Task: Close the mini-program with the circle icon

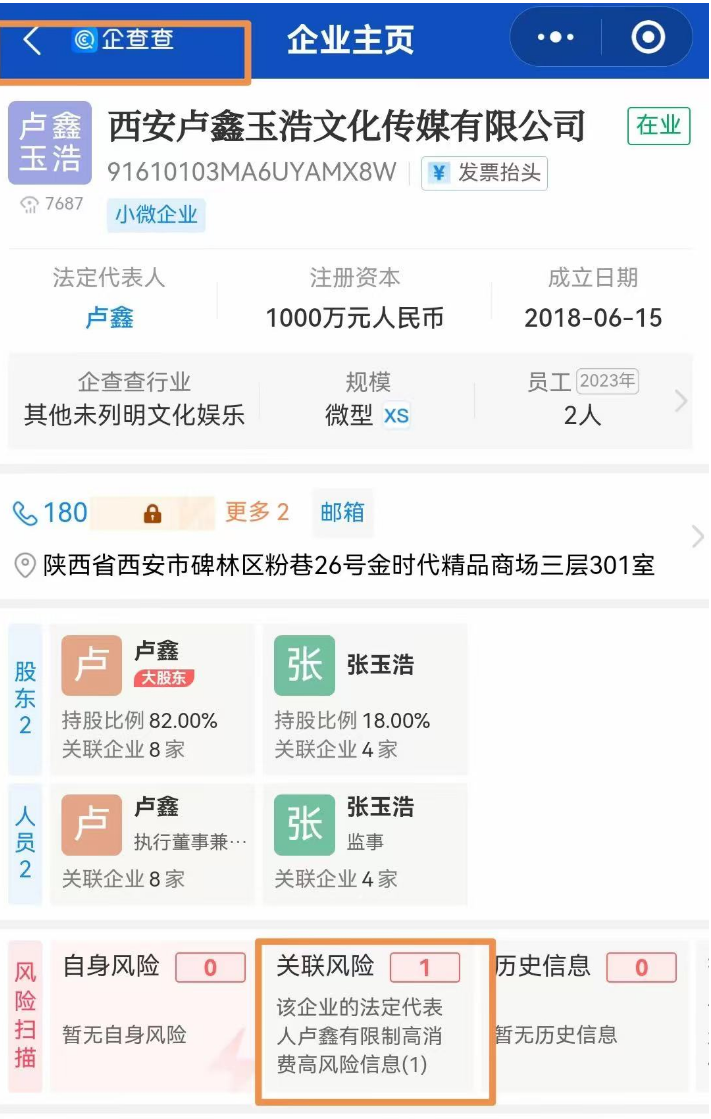Action: point(648,38)
